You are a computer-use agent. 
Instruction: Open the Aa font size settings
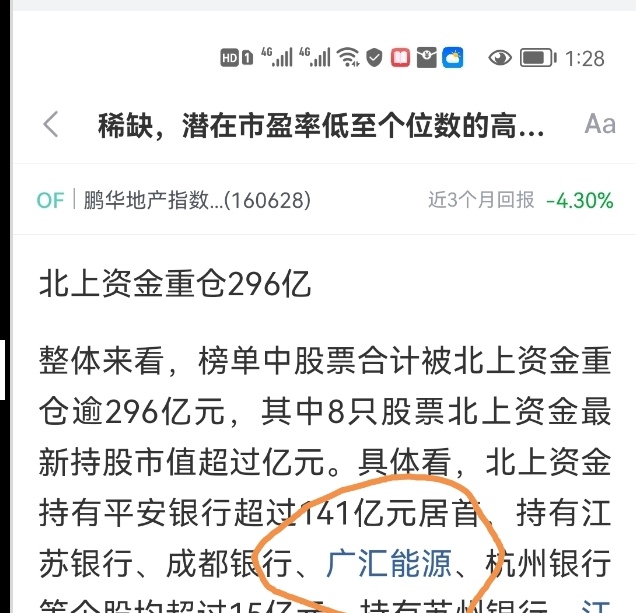tap(600, 125)
